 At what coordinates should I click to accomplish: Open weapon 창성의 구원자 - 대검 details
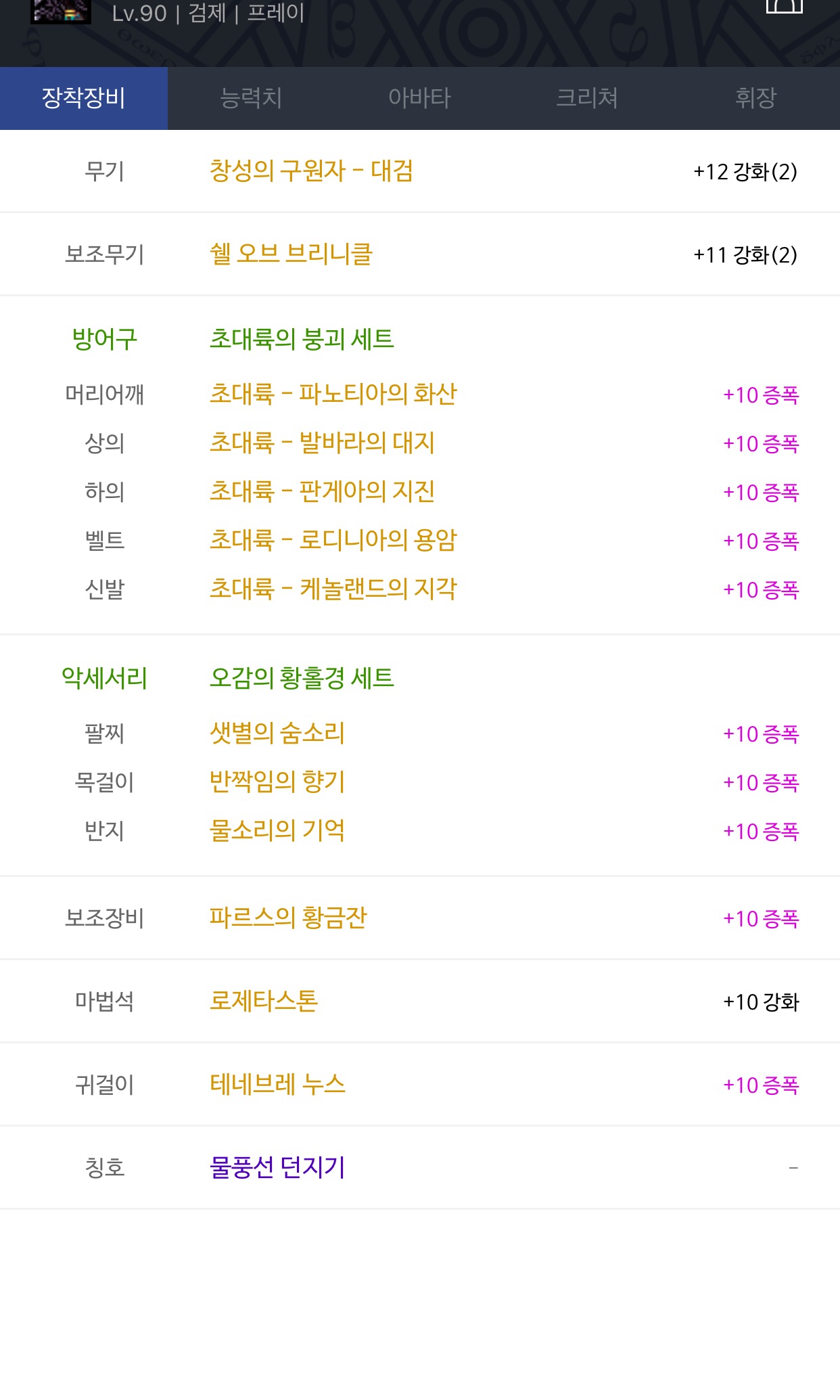[311, 171]
